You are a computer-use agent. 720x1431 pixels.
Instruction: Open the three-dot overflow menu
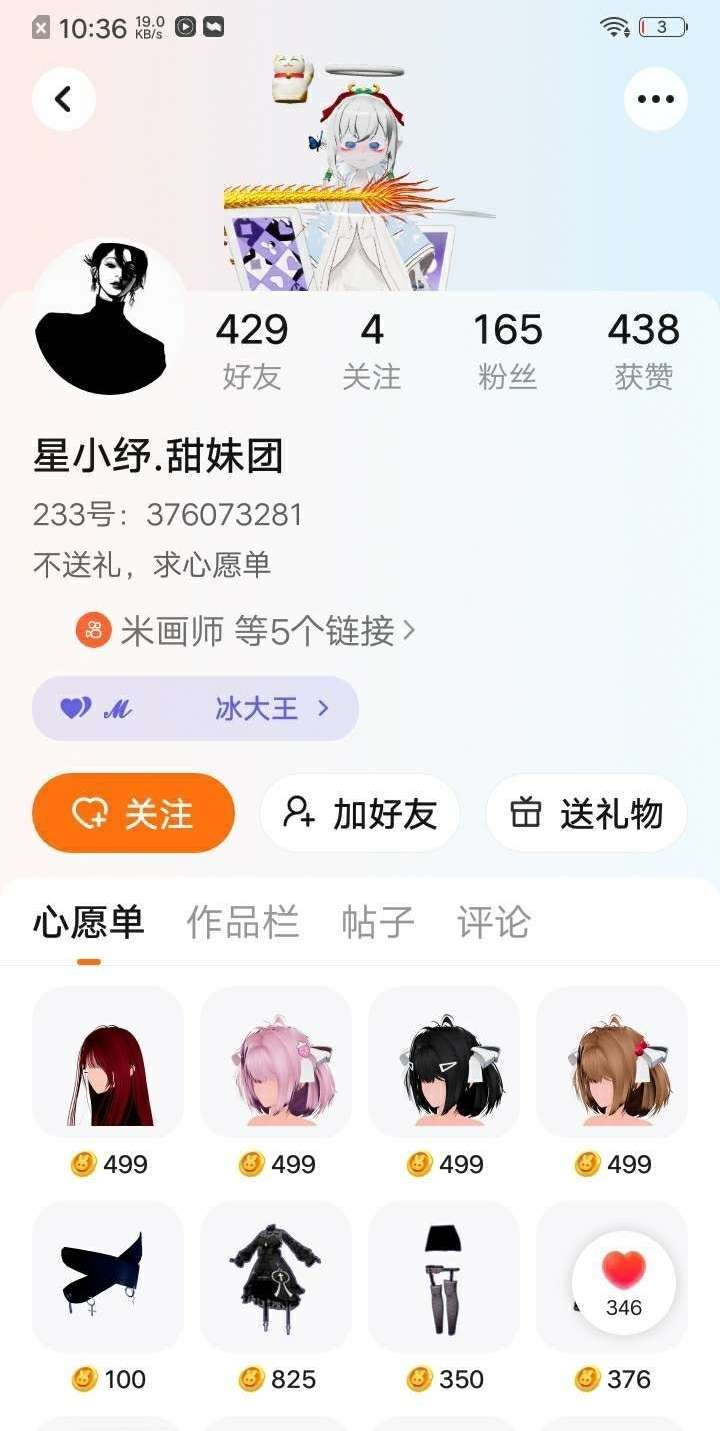point(655,99)
